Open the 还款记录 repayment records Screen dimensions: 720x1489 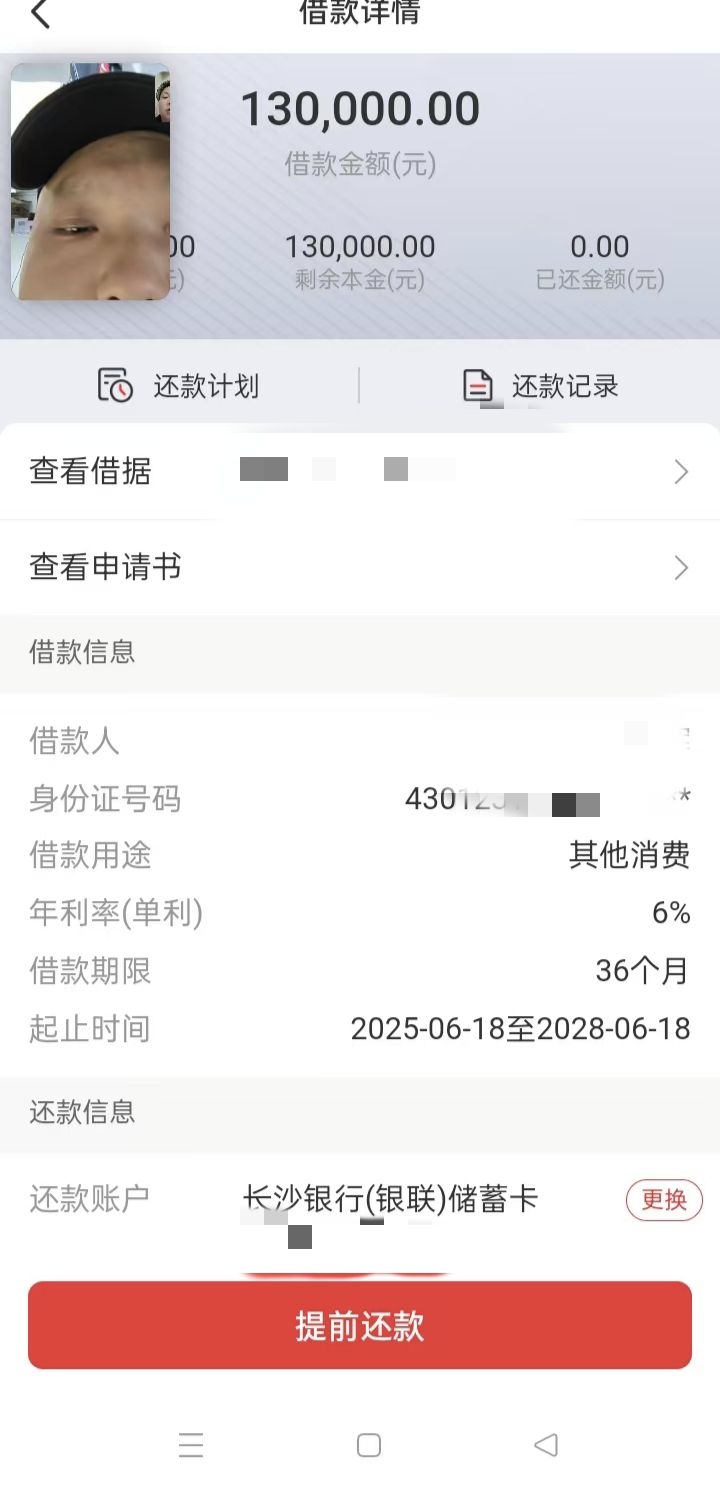click(x=541, y=386)
